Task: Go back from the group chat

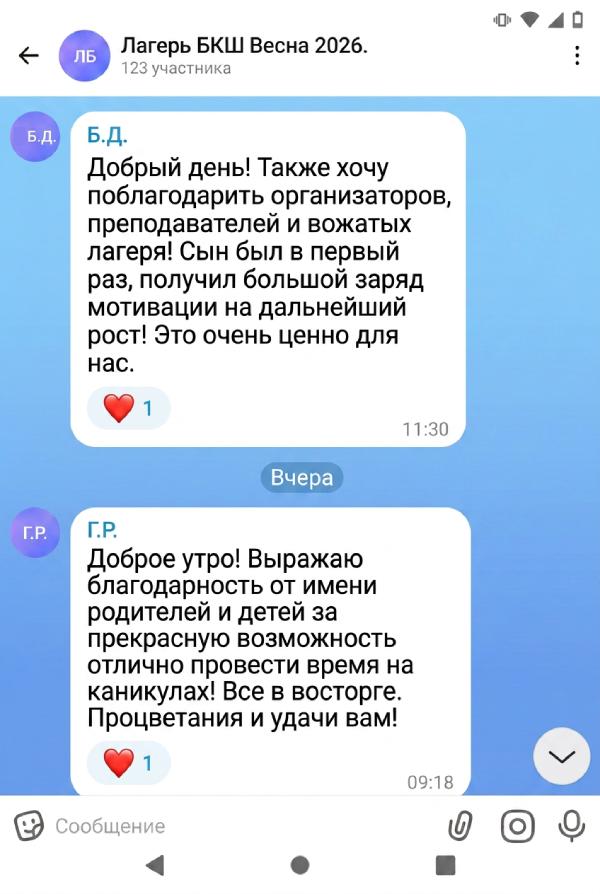Action: 29,56
